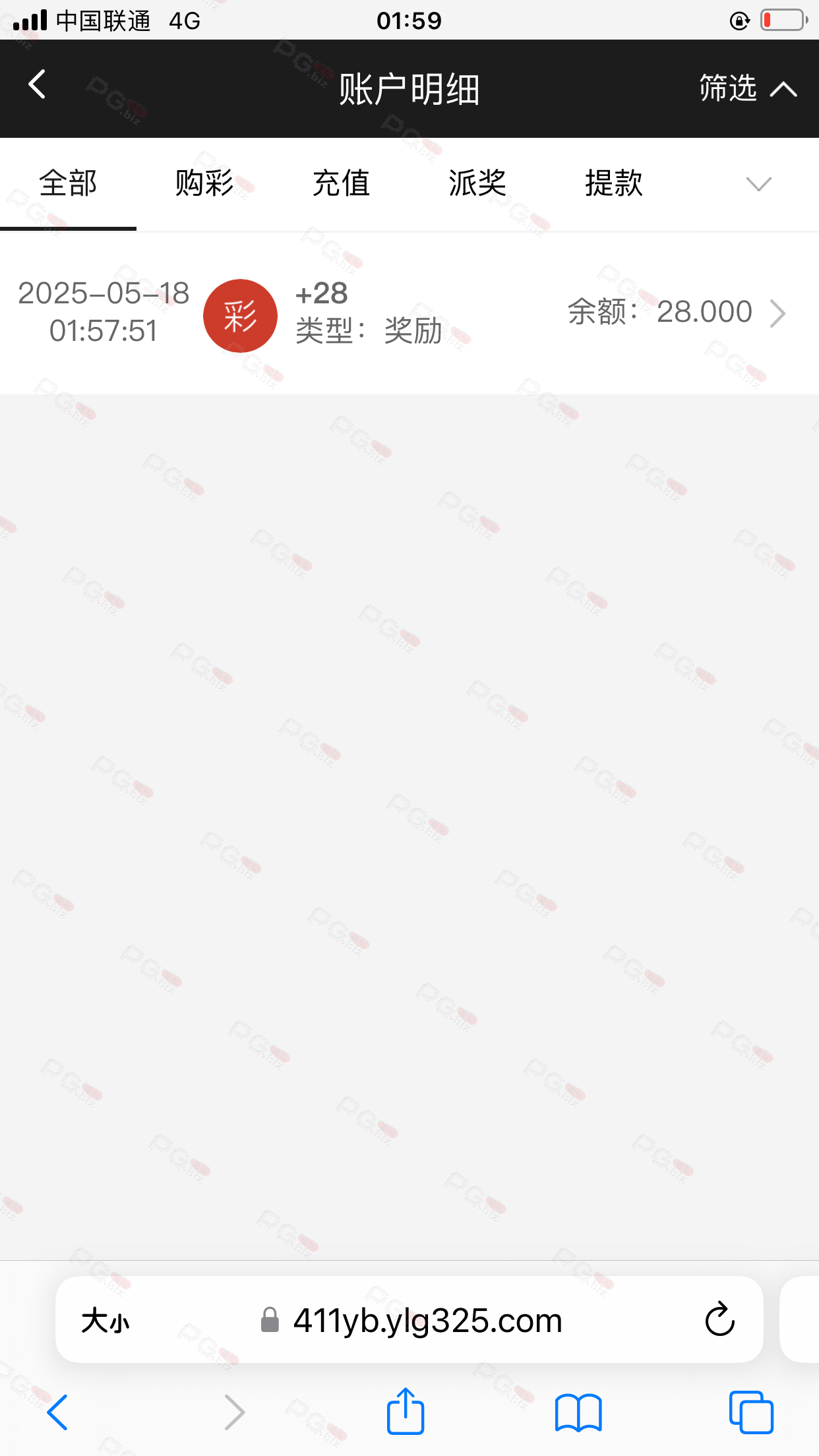Open Safari bookmarks
The height and width of the screenshot is (1456, 819).
click(x=578, y=1412)
